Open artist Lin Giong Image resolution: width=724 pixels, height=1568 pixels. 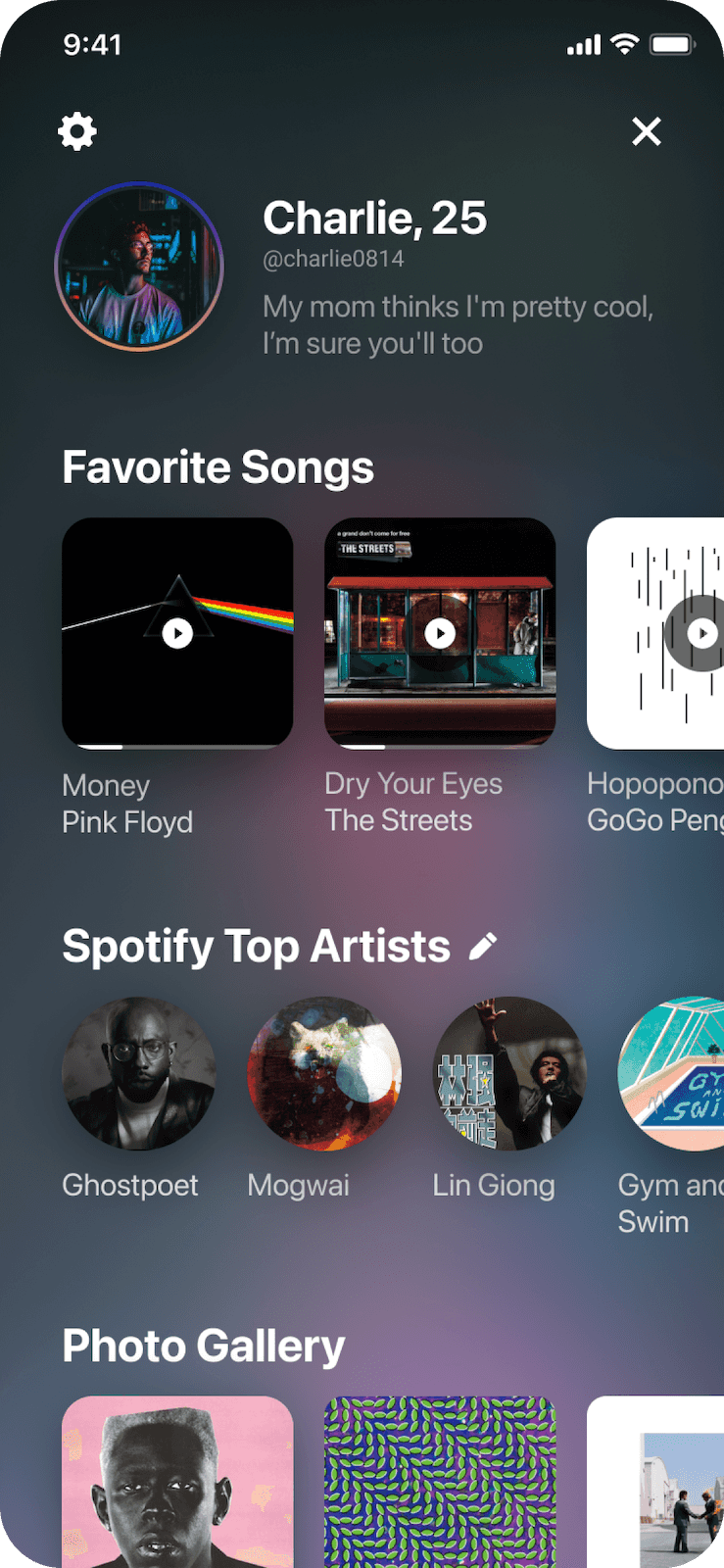509,1073
